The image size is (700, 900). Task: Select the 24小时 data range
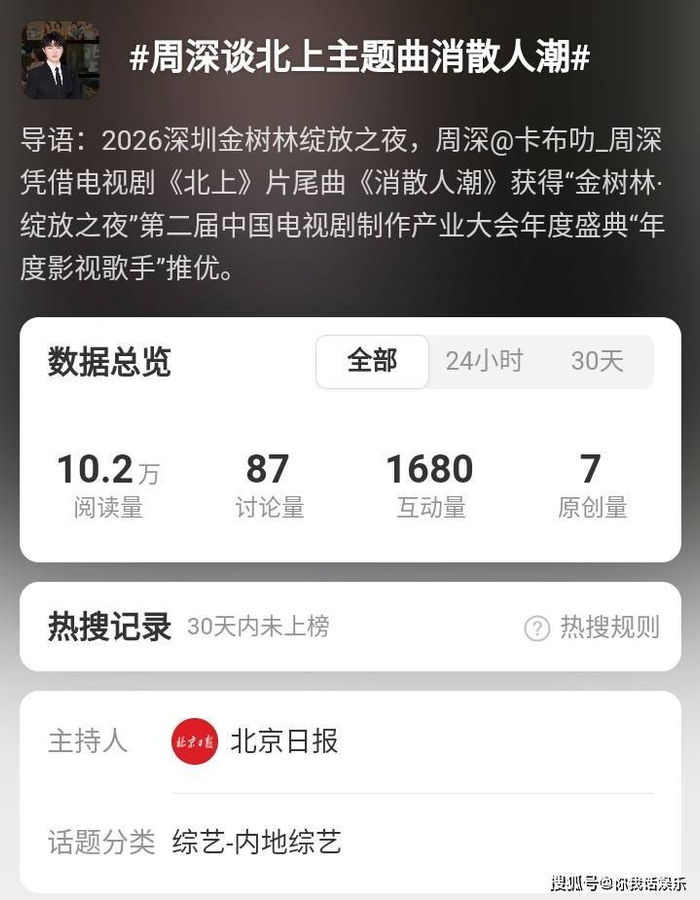(x=484, y=361)
